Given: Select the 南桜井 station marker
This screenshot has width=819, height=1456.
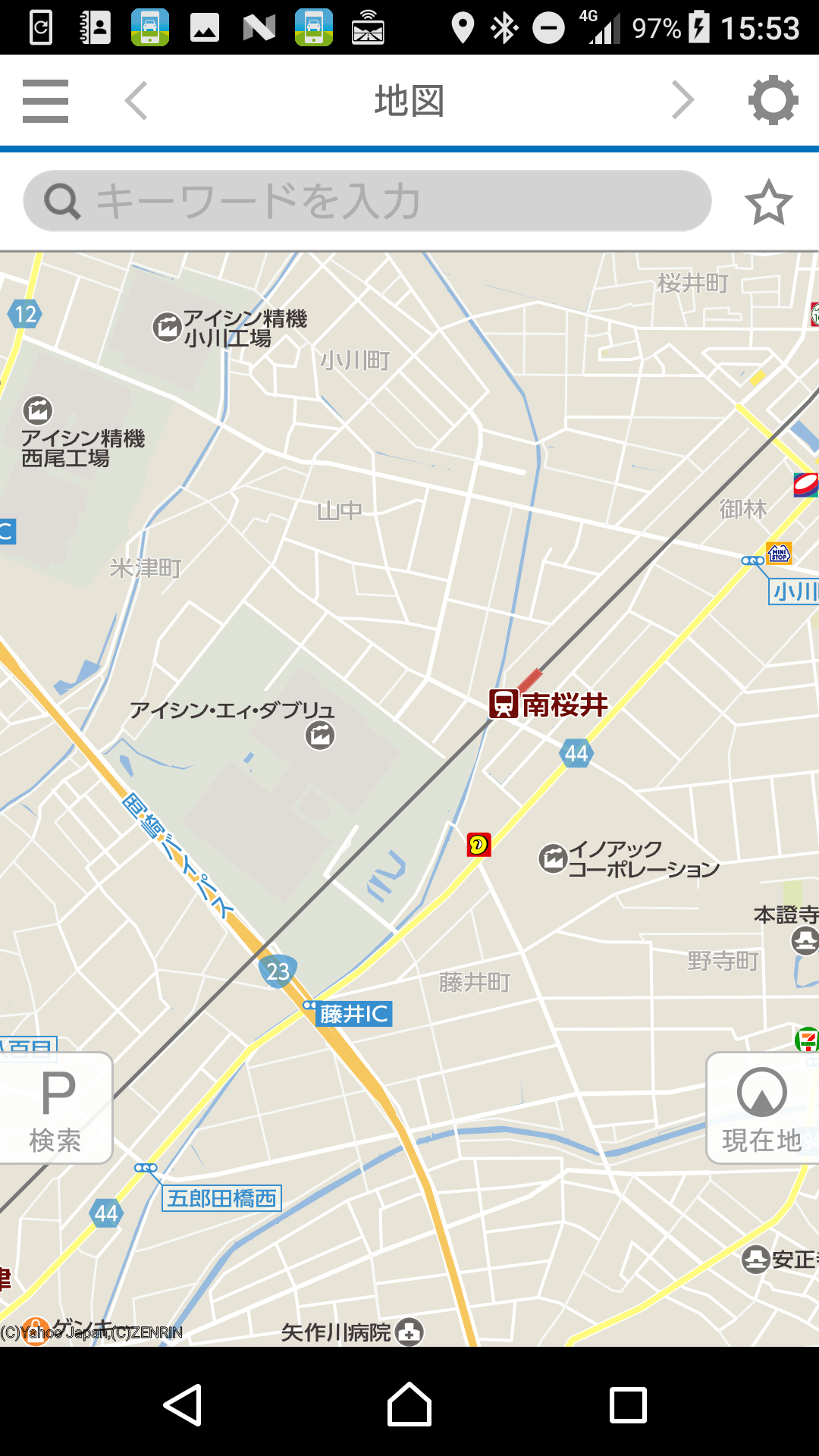Looking at the screenshot, I should pos(504,704).
